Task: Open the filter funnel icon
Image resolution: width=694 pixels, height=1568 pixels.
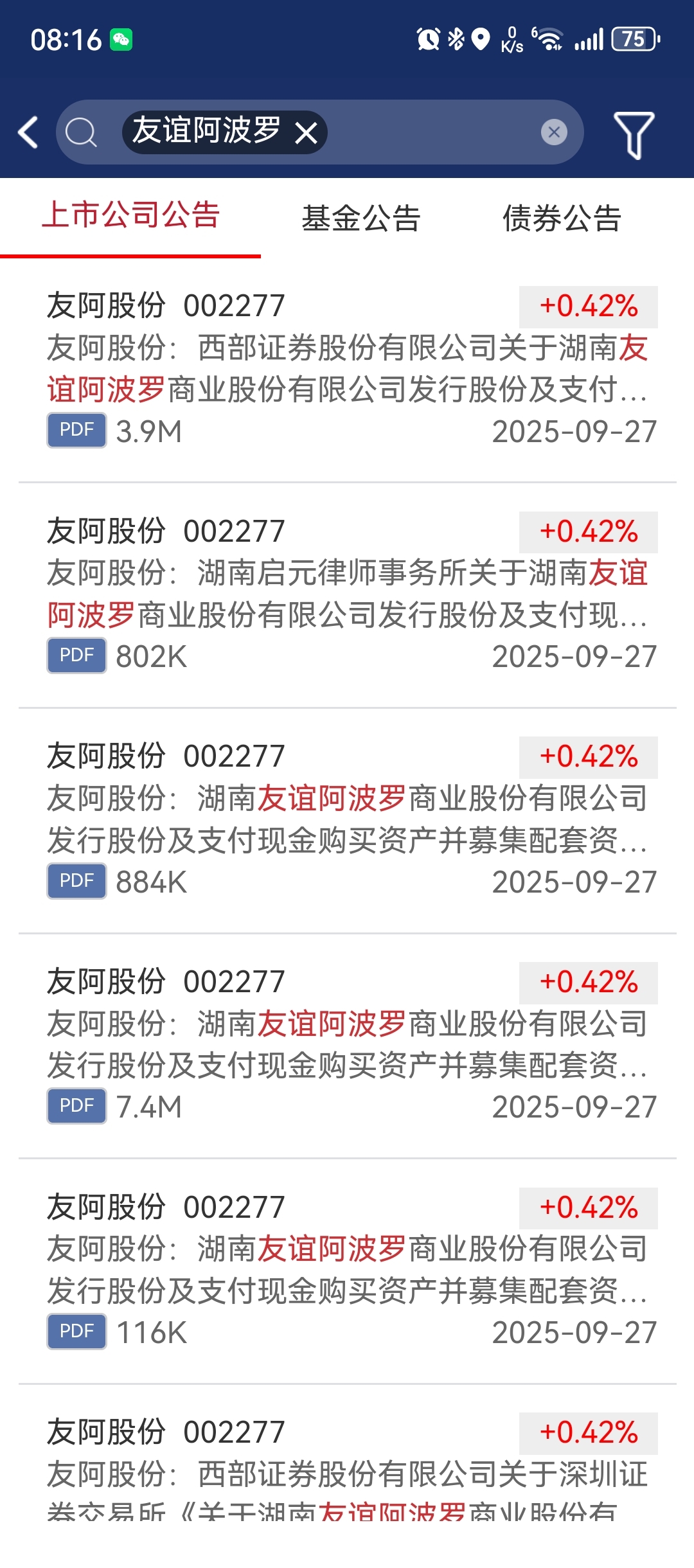Action: point(634,134)
